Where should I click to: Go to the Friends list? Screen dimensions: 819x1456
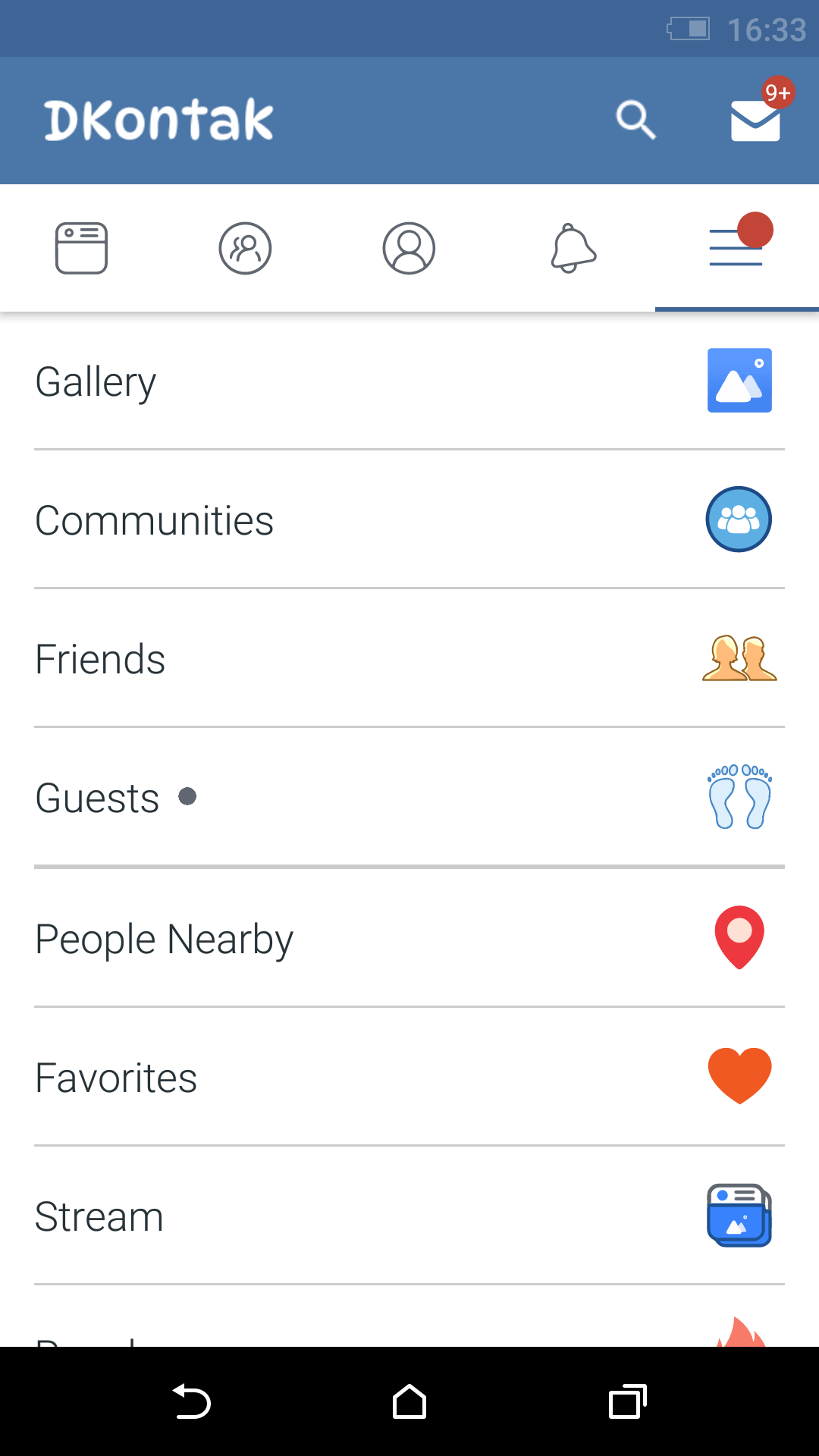coord(409,658)
